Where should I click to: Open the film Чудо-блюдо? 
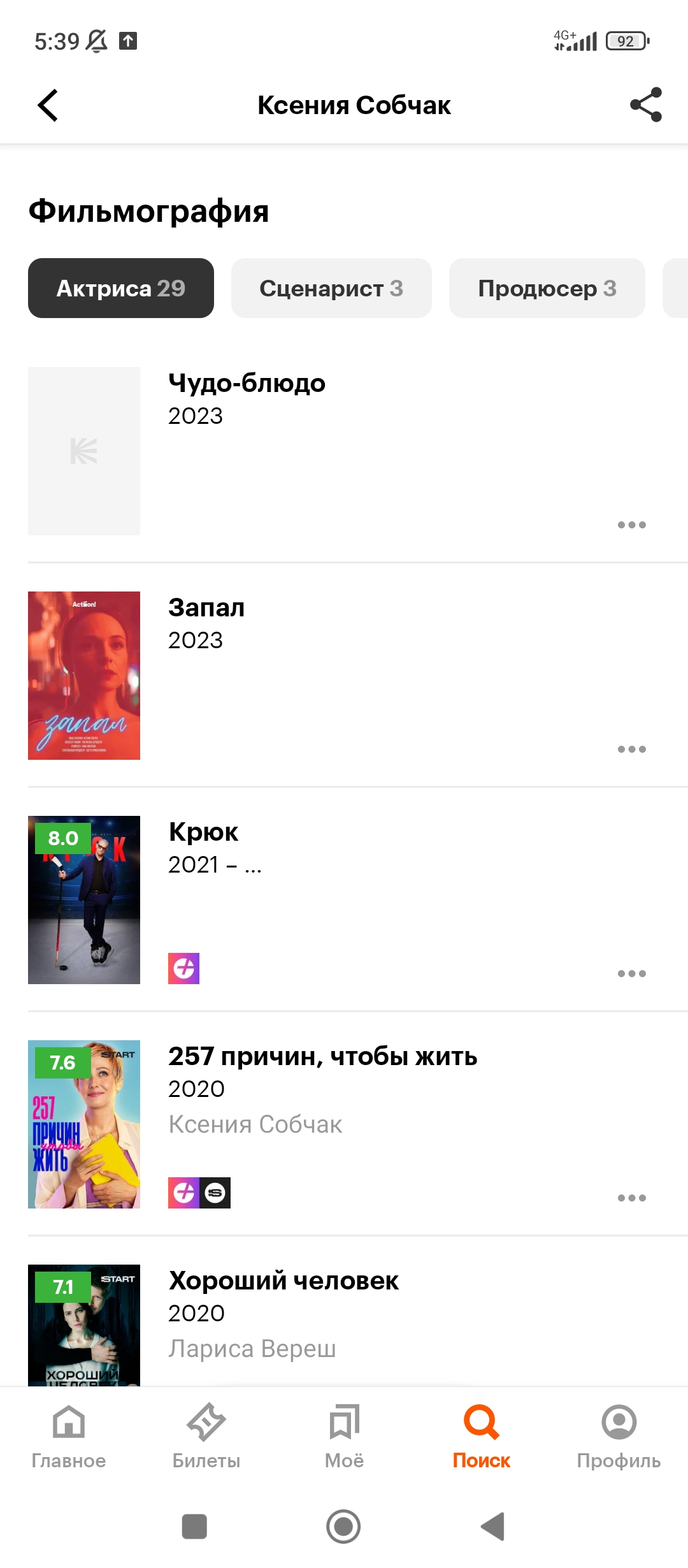click(247, 384)
